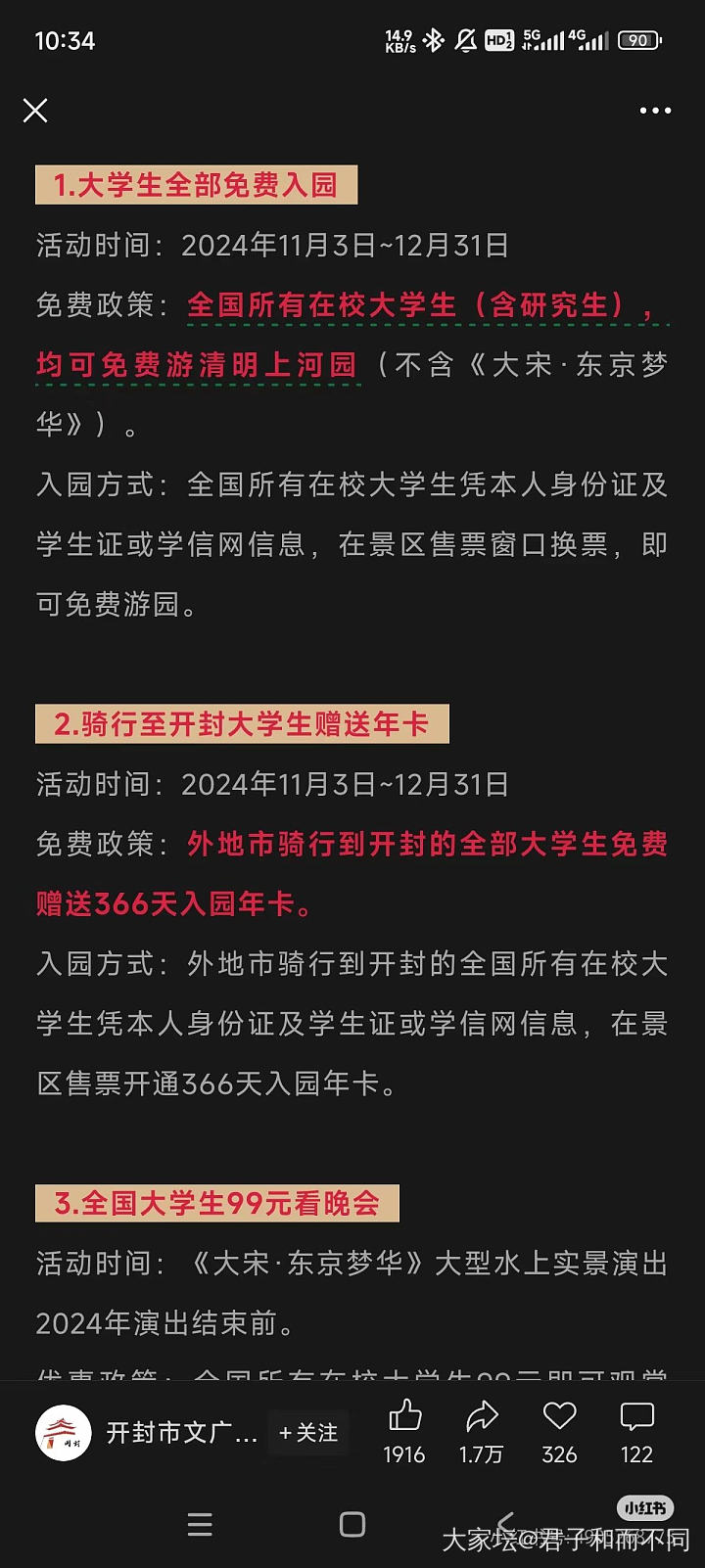
Task: Follow the author with +关注
Action: tap(308, 1433)
